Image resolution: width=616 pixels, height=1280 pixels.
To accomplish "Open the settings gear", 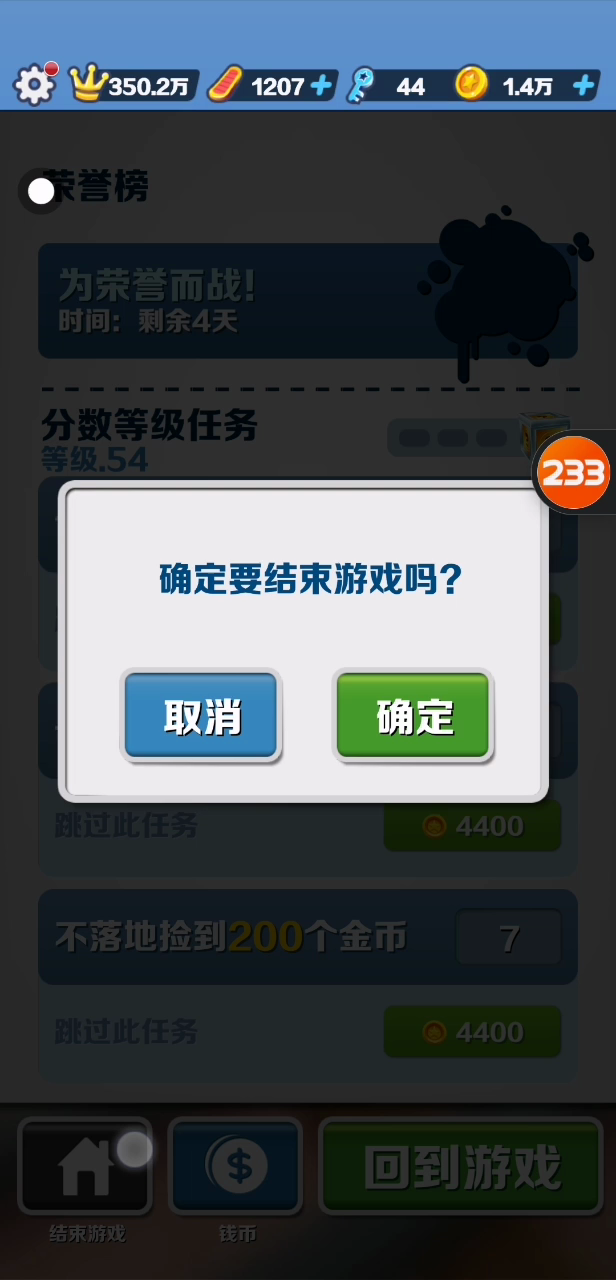I will (35, 86).
